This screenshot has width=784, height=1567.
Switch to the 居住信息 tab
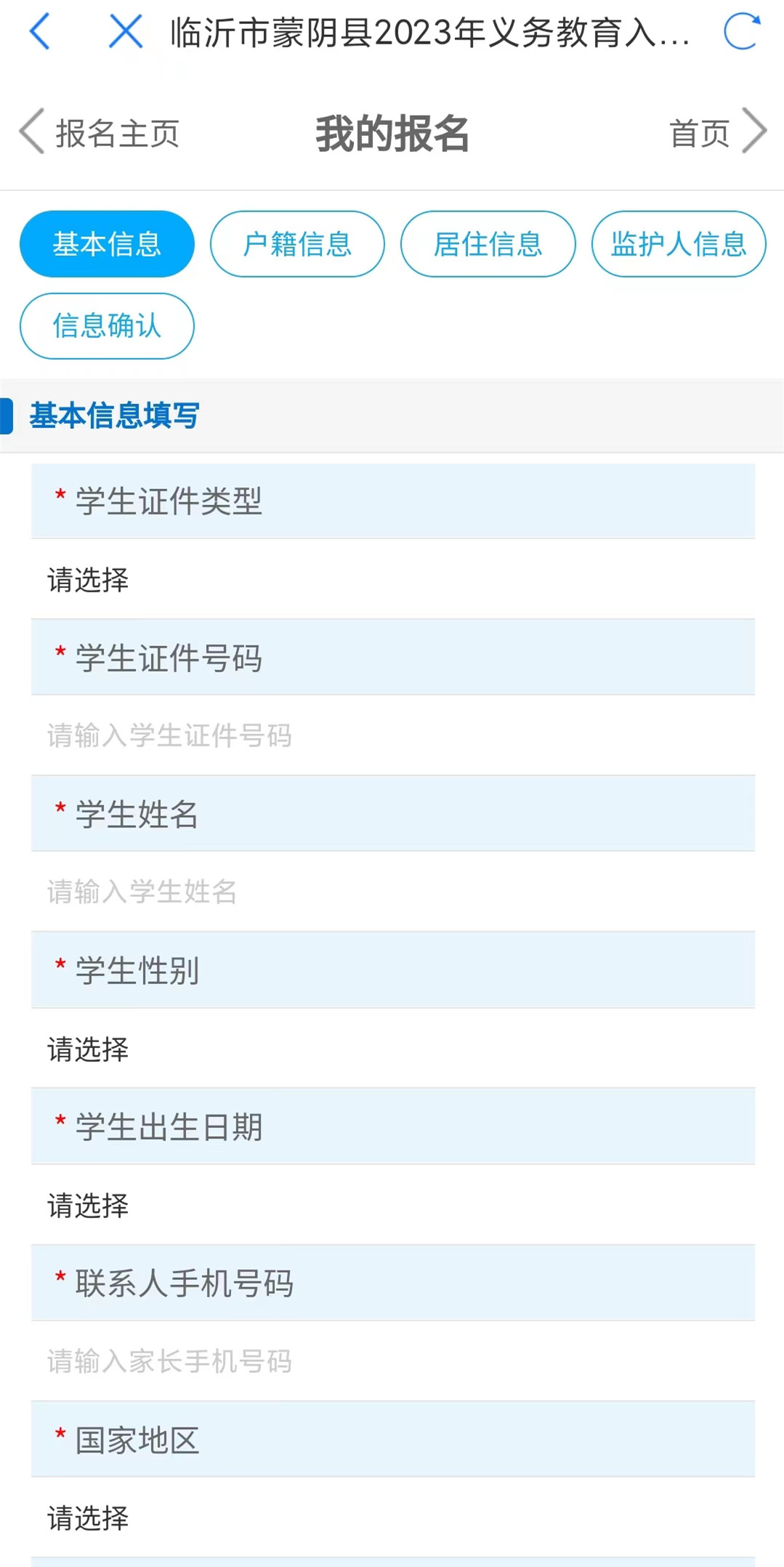pos(488,244)
